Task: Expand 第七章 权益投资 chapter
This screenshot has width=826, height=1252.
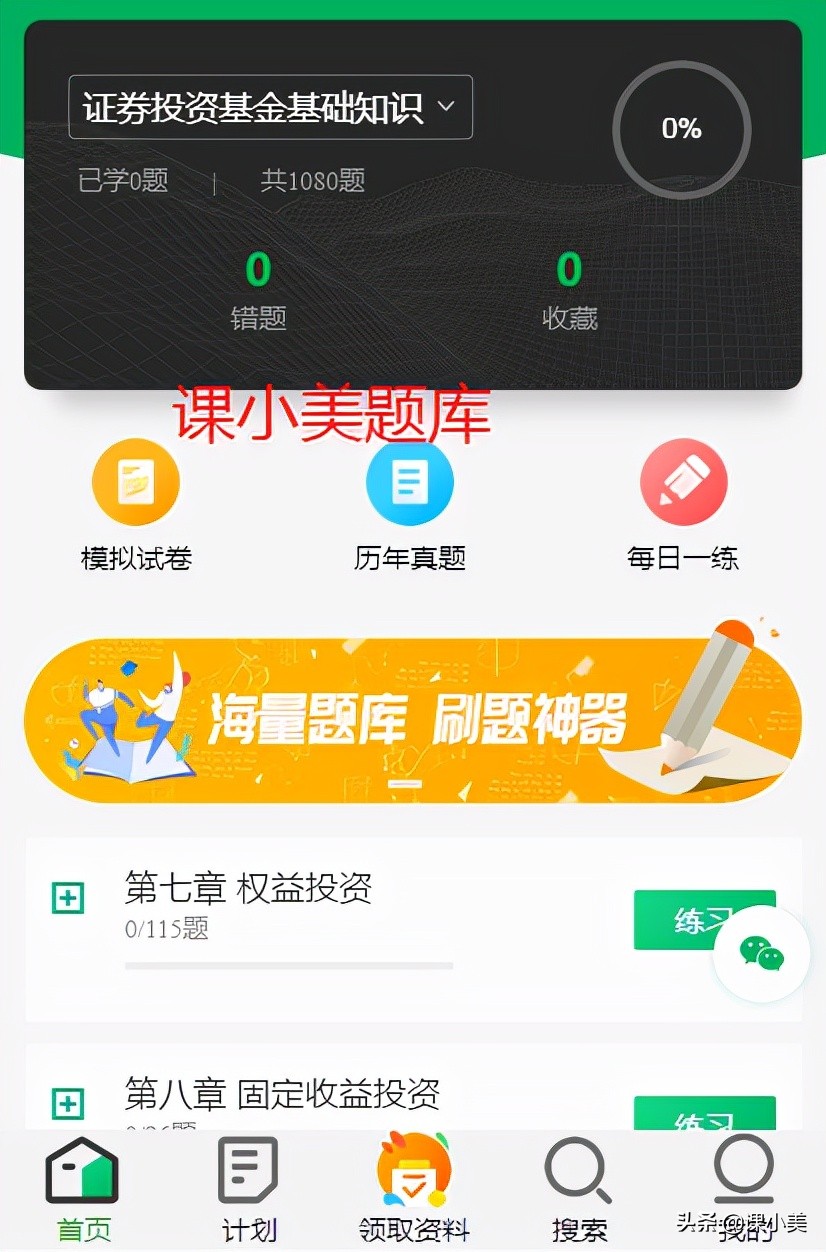Action: tap(67, 898)
